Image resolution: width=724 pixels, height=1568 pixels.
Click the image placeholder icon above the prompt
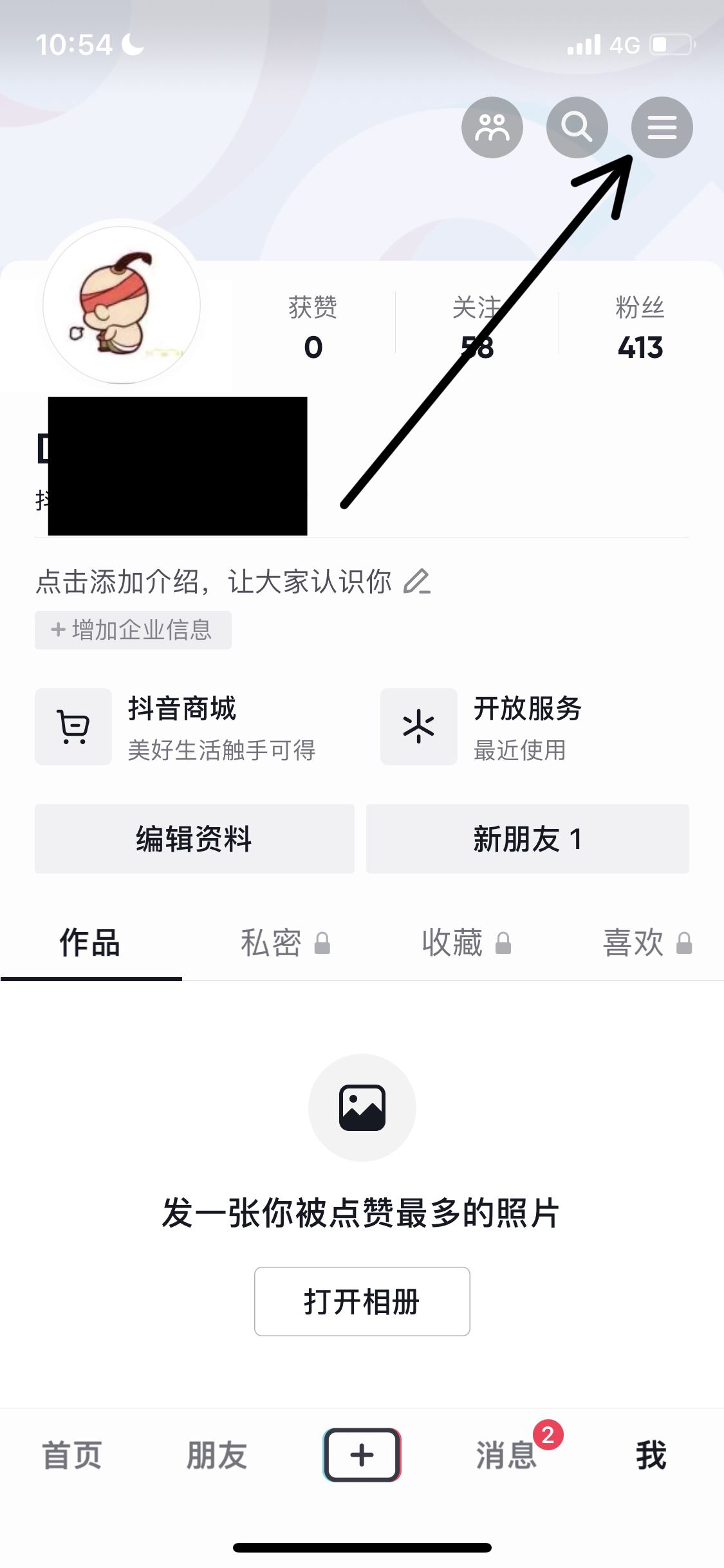pos(362,1106)
